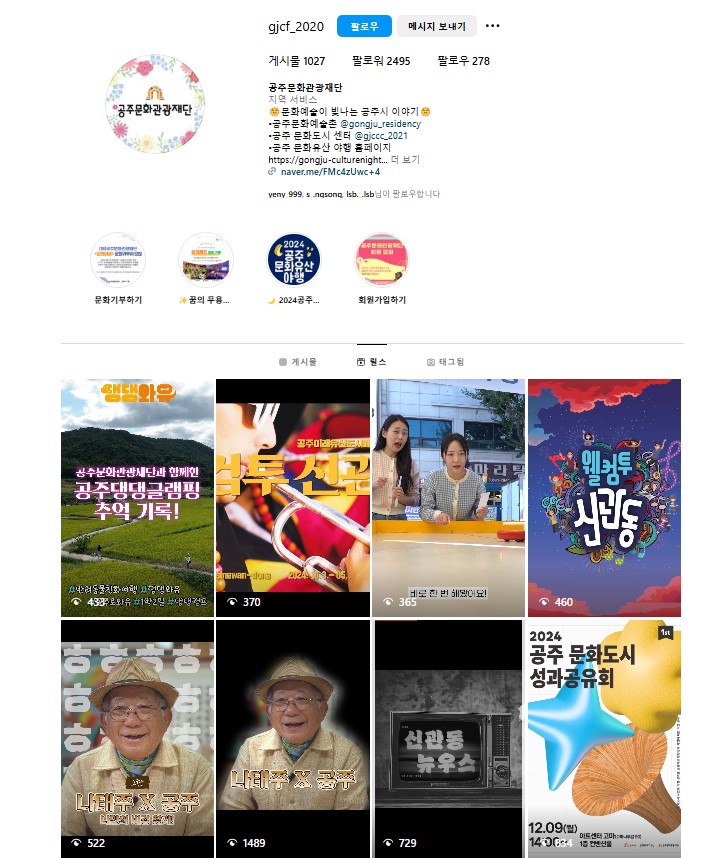Open the 문화기부하기 story highlight

pyautogui.click(x=118, y=260)
